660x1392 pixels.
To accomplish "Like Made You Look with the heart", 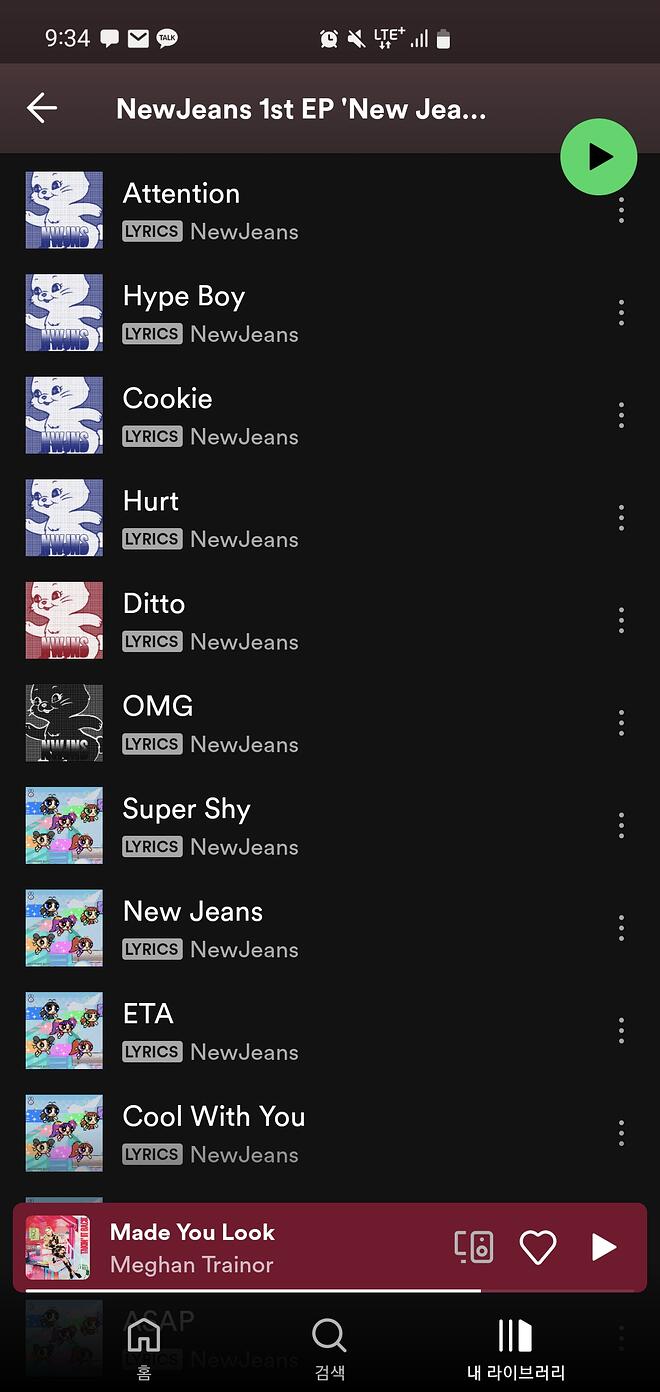I will (x=538, y=1247).
